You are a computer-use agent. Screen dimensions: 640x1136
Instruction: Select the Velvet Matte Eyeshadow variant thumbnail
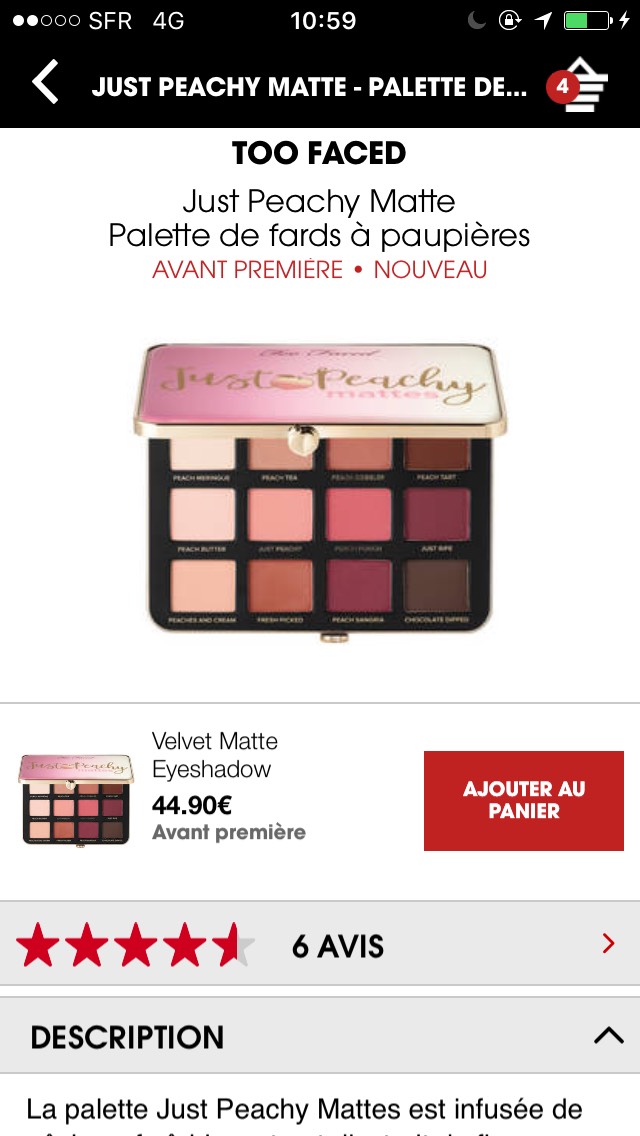click(76, 800)
